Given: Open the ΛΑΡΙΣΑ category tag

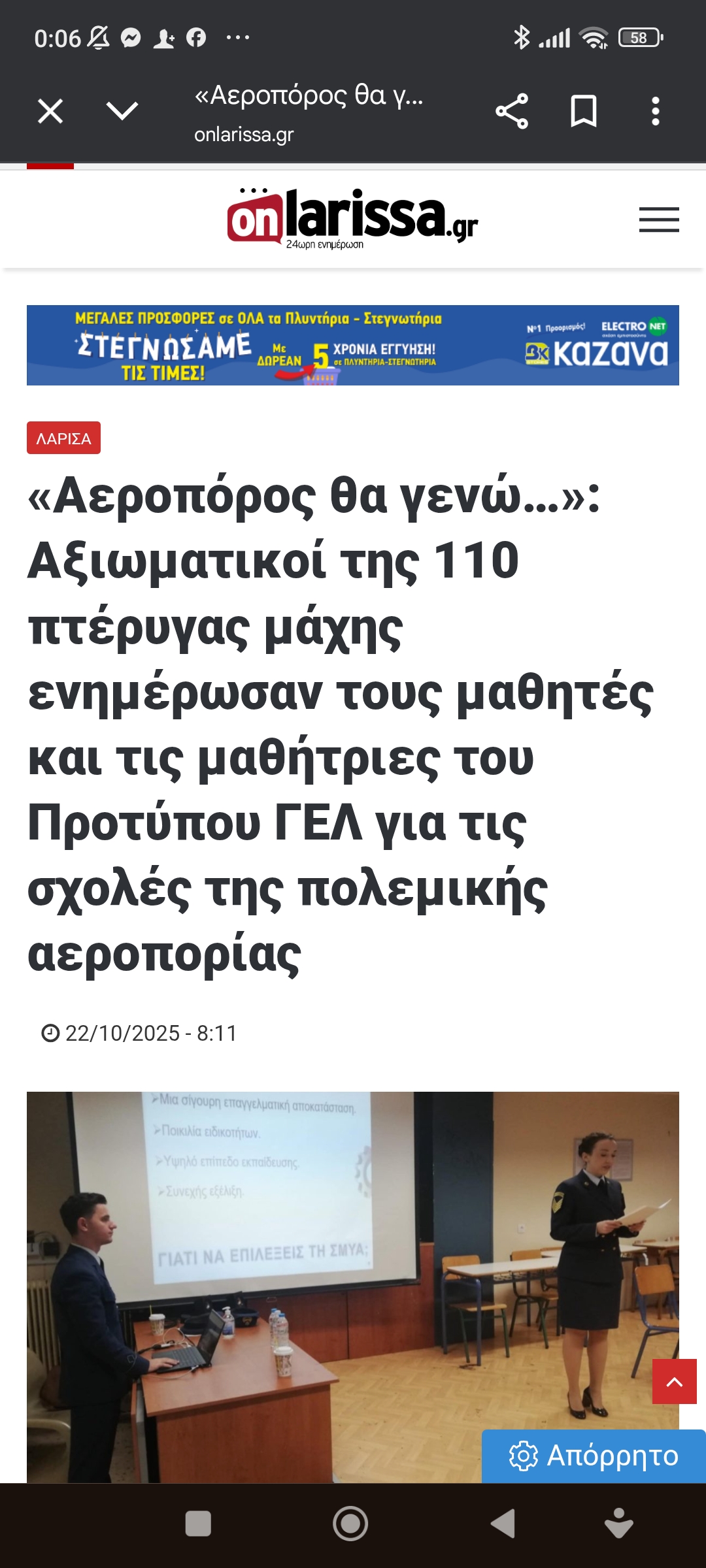Looking at the screenshot, I should click(x=63, y=438).
